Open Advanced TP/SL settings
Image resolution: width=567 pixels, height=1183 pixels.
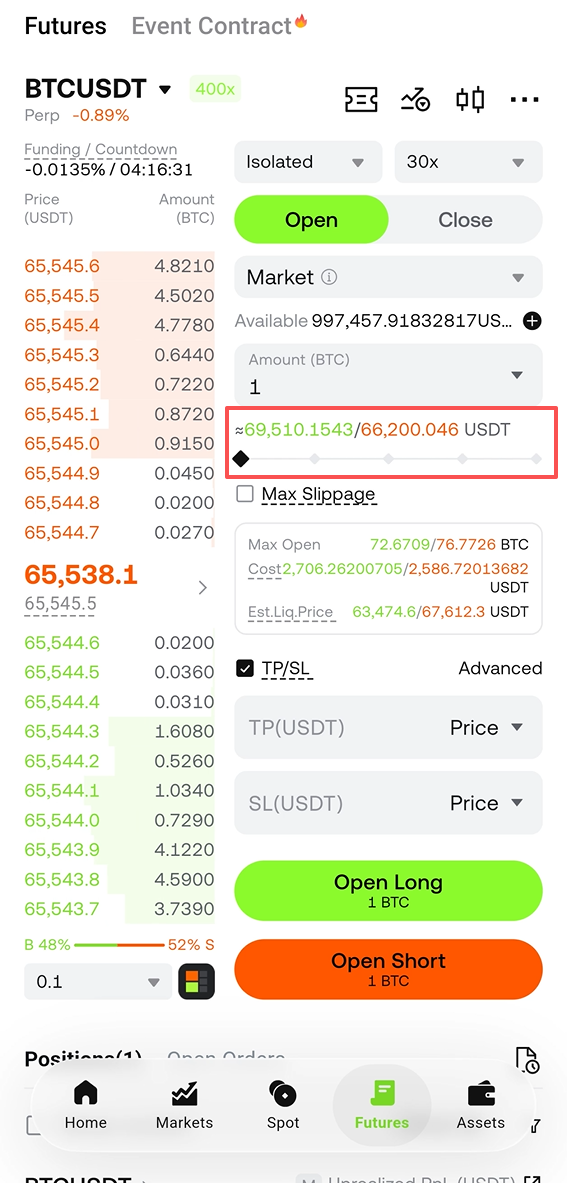(x=500, y=668)
